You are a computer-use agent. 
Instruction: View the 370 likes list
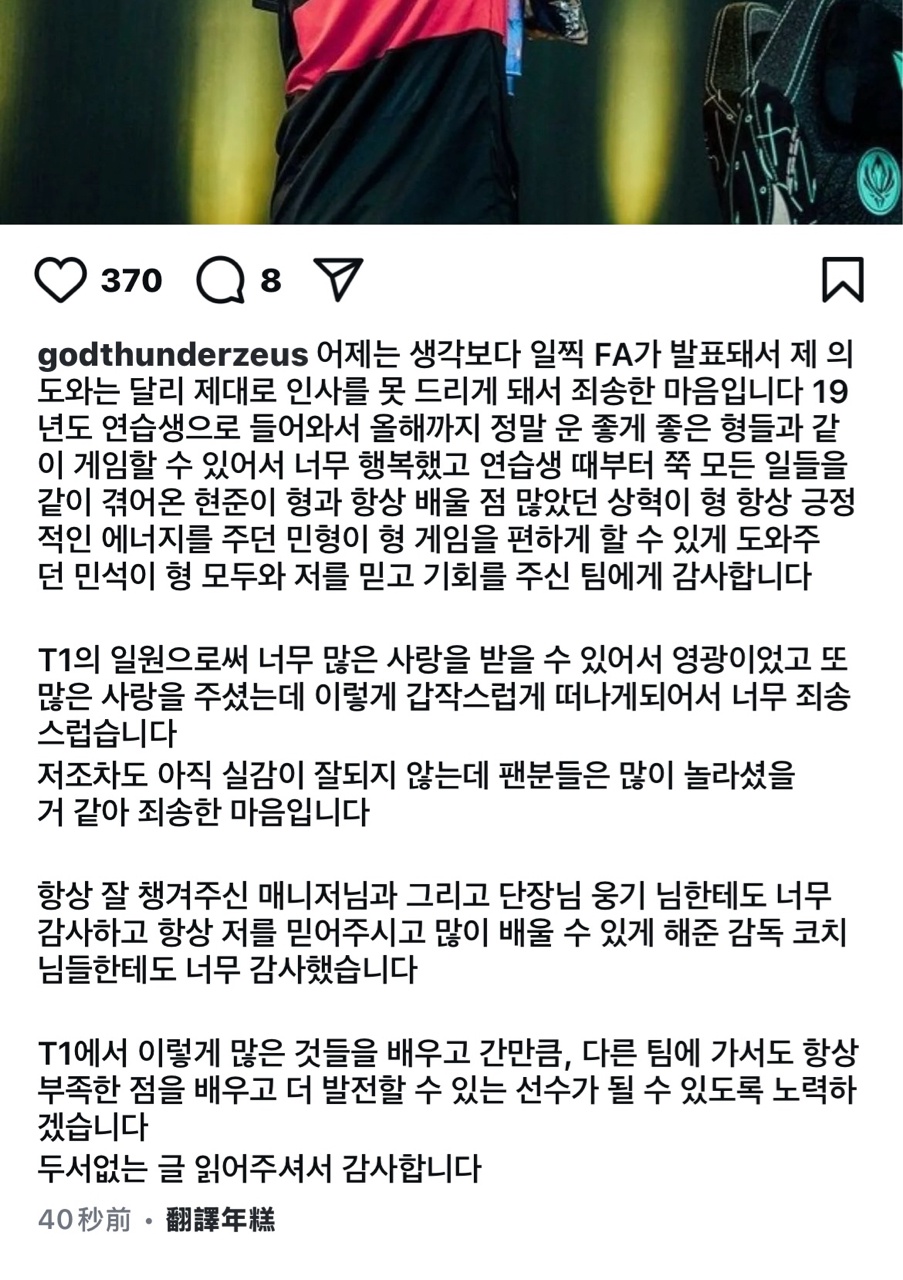coord(131,281)
